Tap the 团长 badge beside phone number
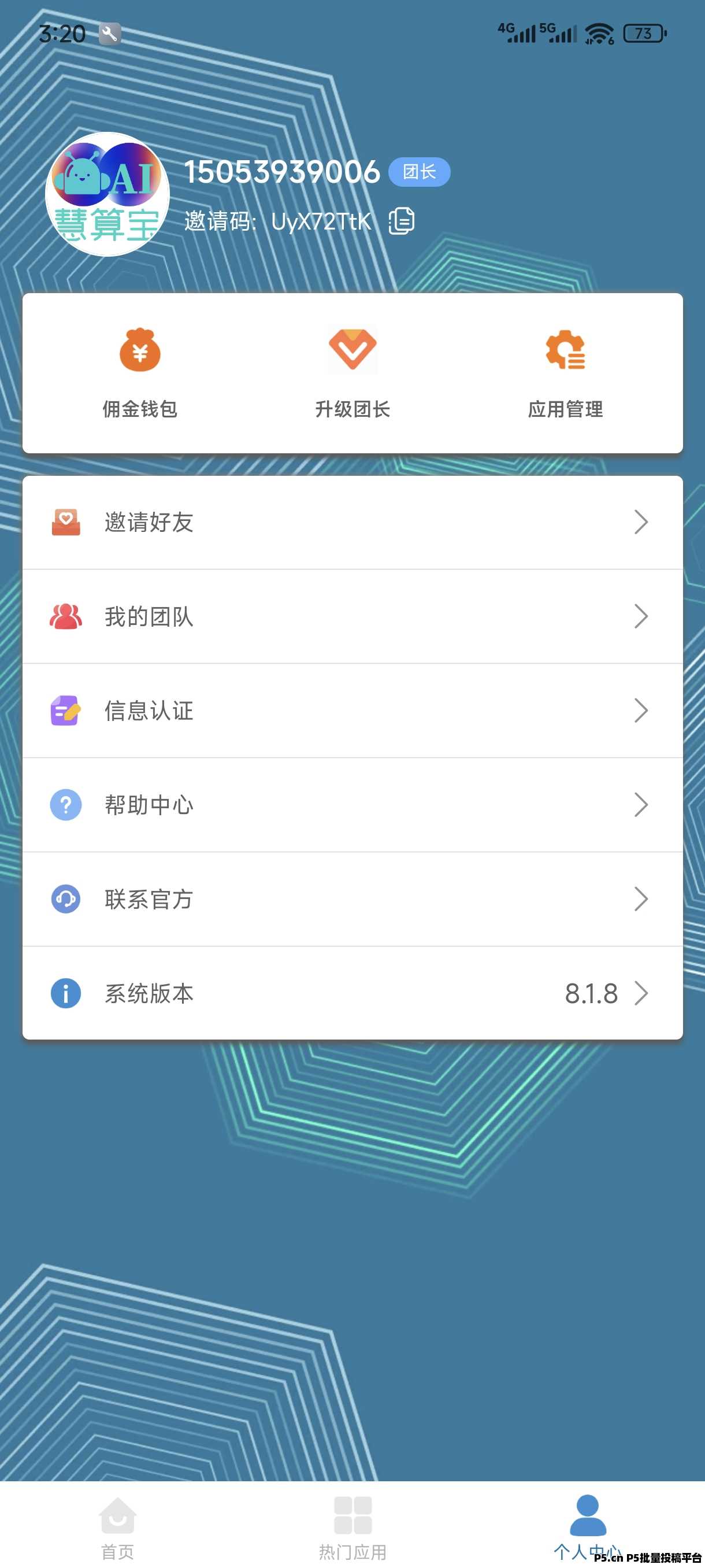 point(419,172)
